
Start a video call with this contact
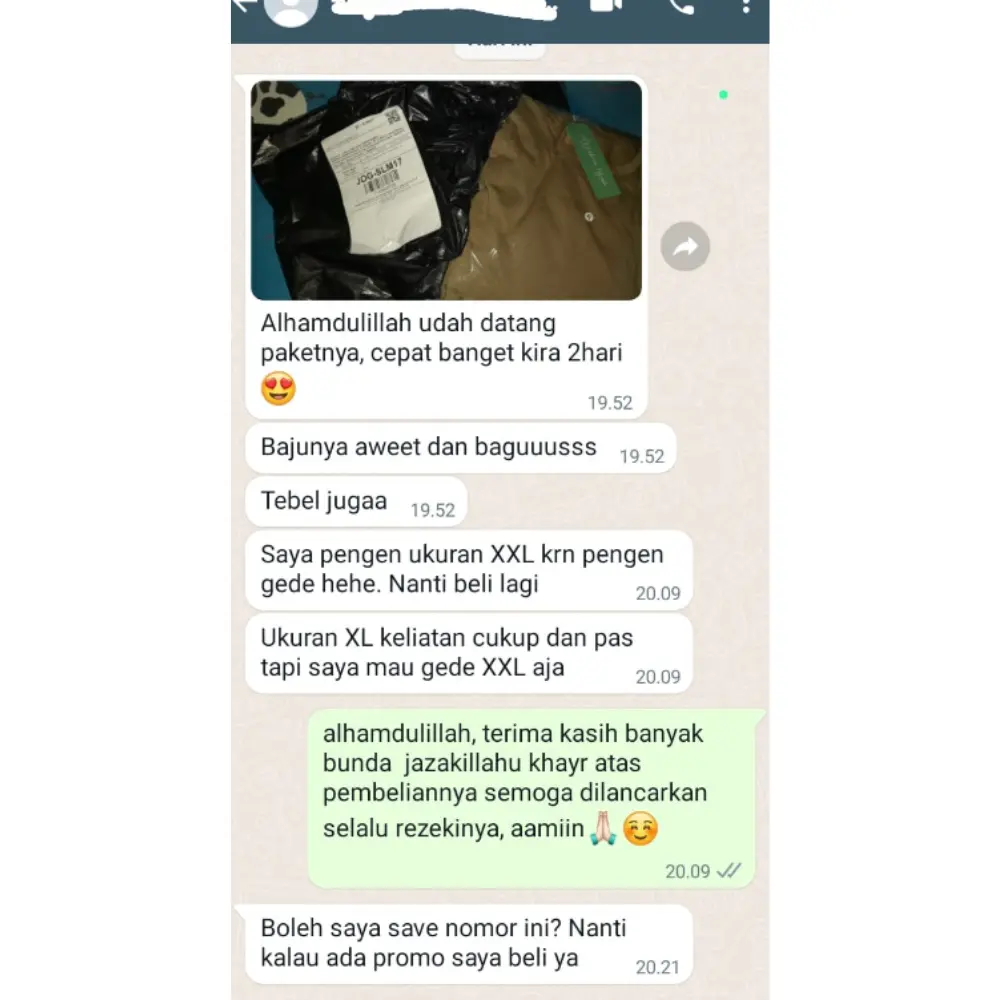point(607,5)
